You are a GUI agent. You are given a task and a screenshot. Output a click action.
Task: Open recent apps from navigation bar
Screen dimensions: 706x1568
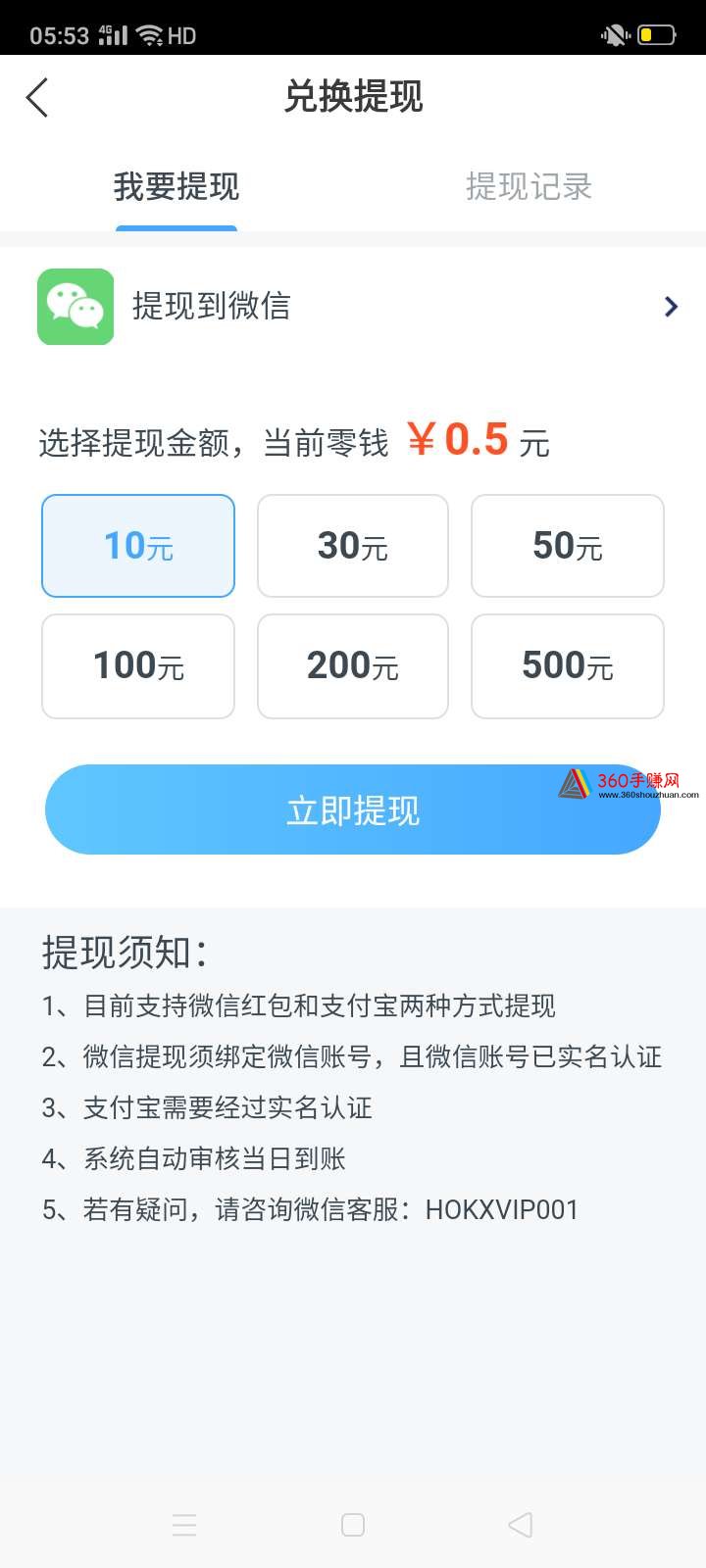(x=184, y=1525)
